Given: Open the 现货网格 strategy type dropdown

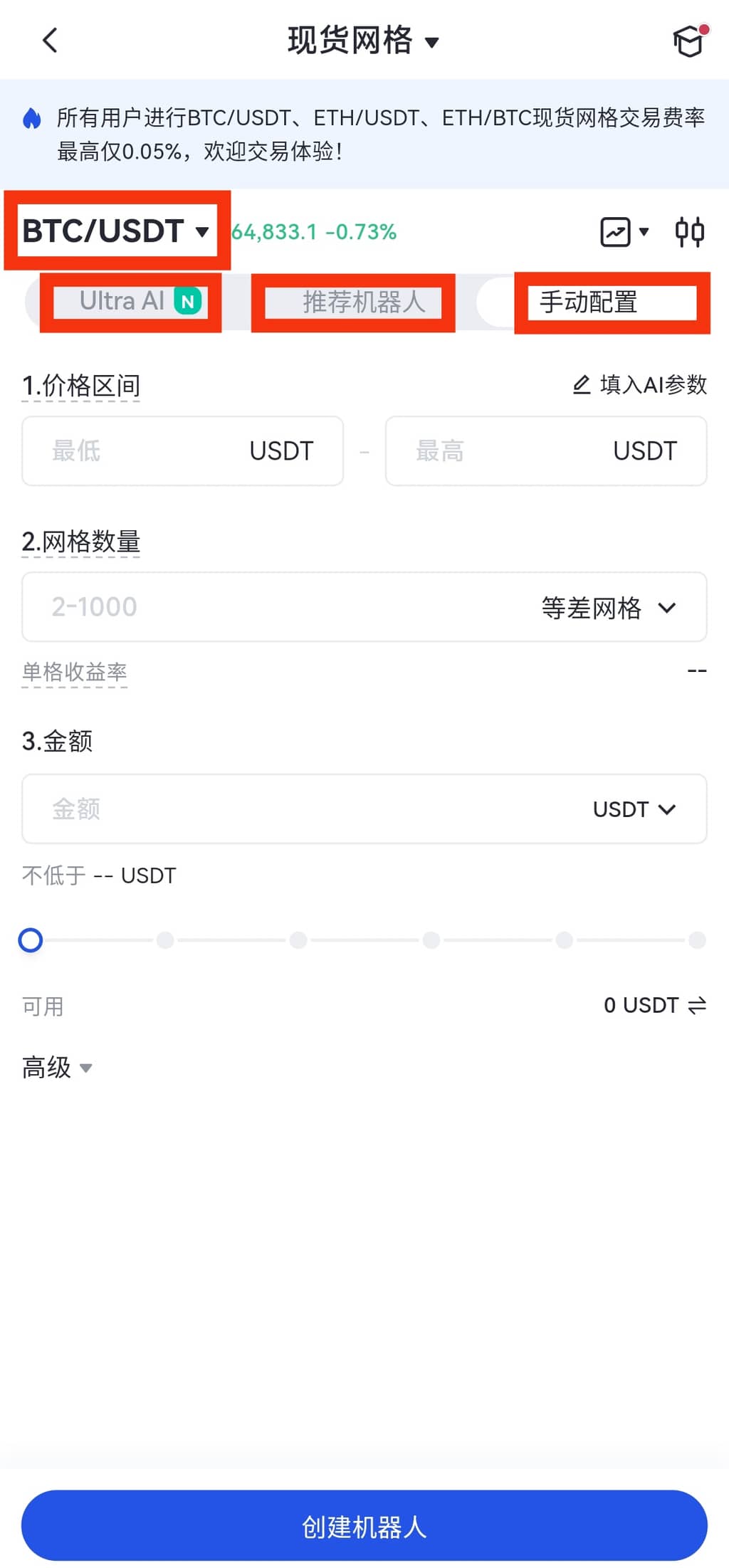Looking at the screenshot, I should (363, 41).
